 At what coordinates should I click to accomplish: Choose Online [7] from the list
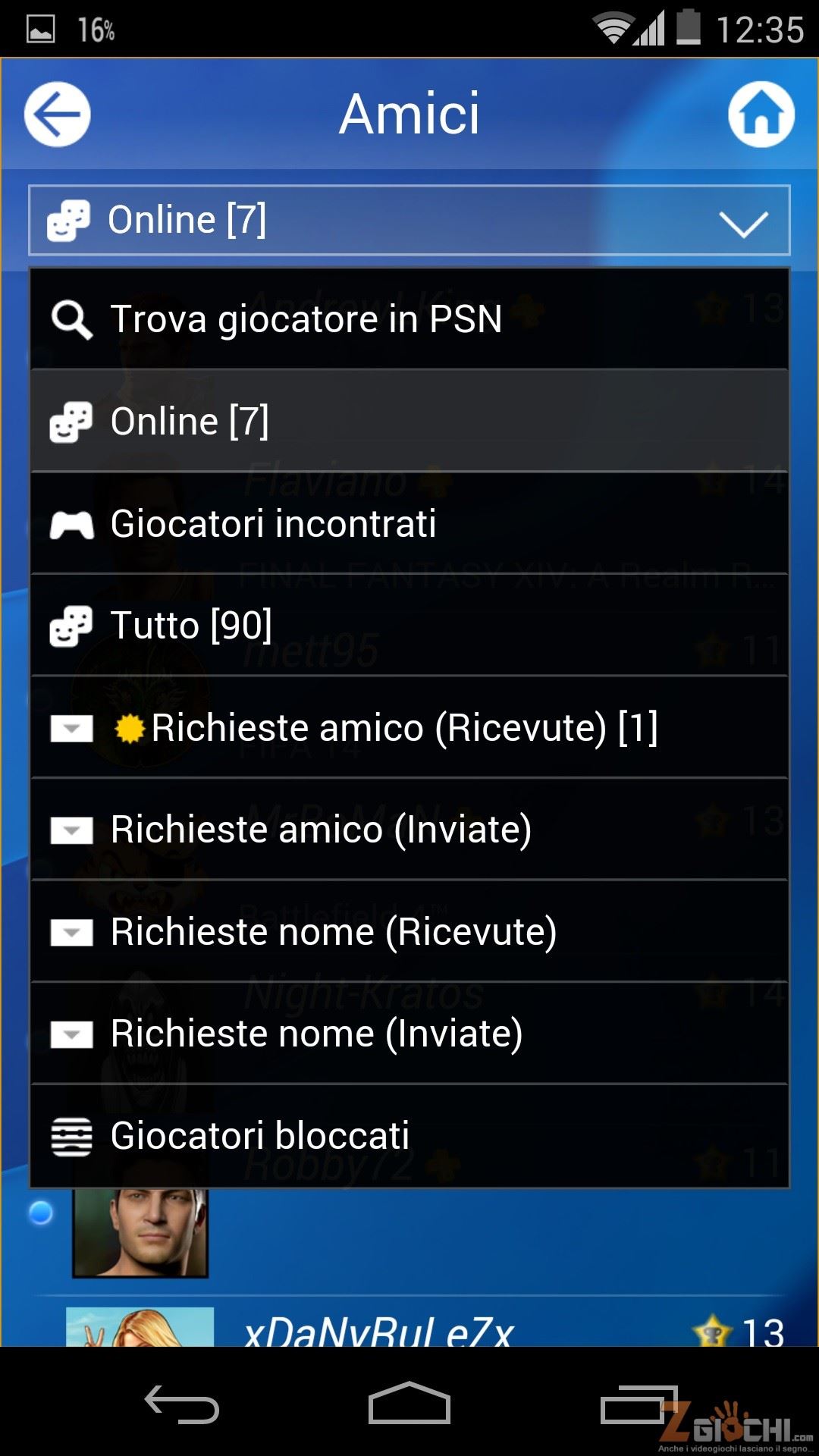click(x=409, y=421)
